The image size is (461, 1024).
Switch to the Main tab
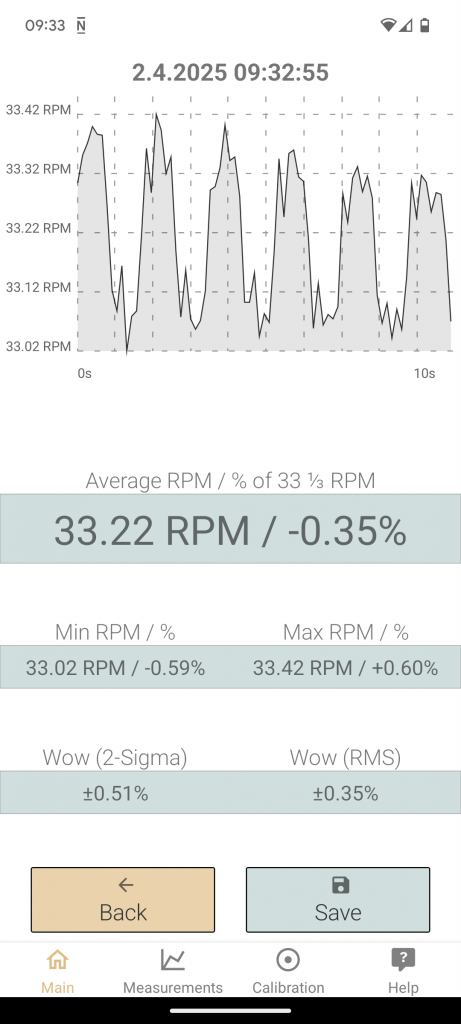coord(57,970)
